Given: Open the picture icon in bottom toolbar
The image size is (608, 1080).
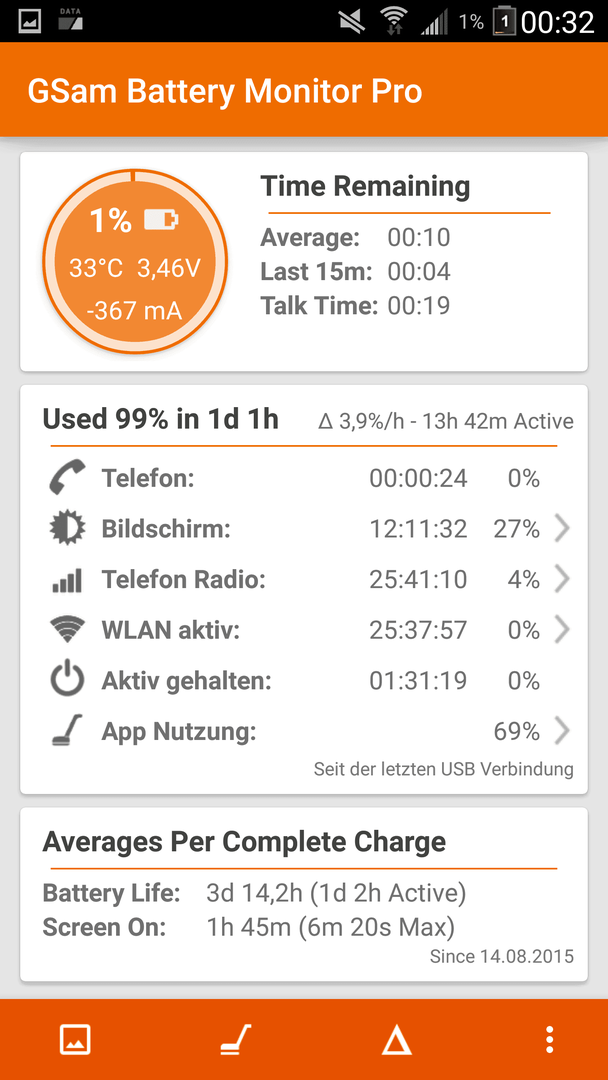Looking at the screenshot, I should tap(75, 1039).
